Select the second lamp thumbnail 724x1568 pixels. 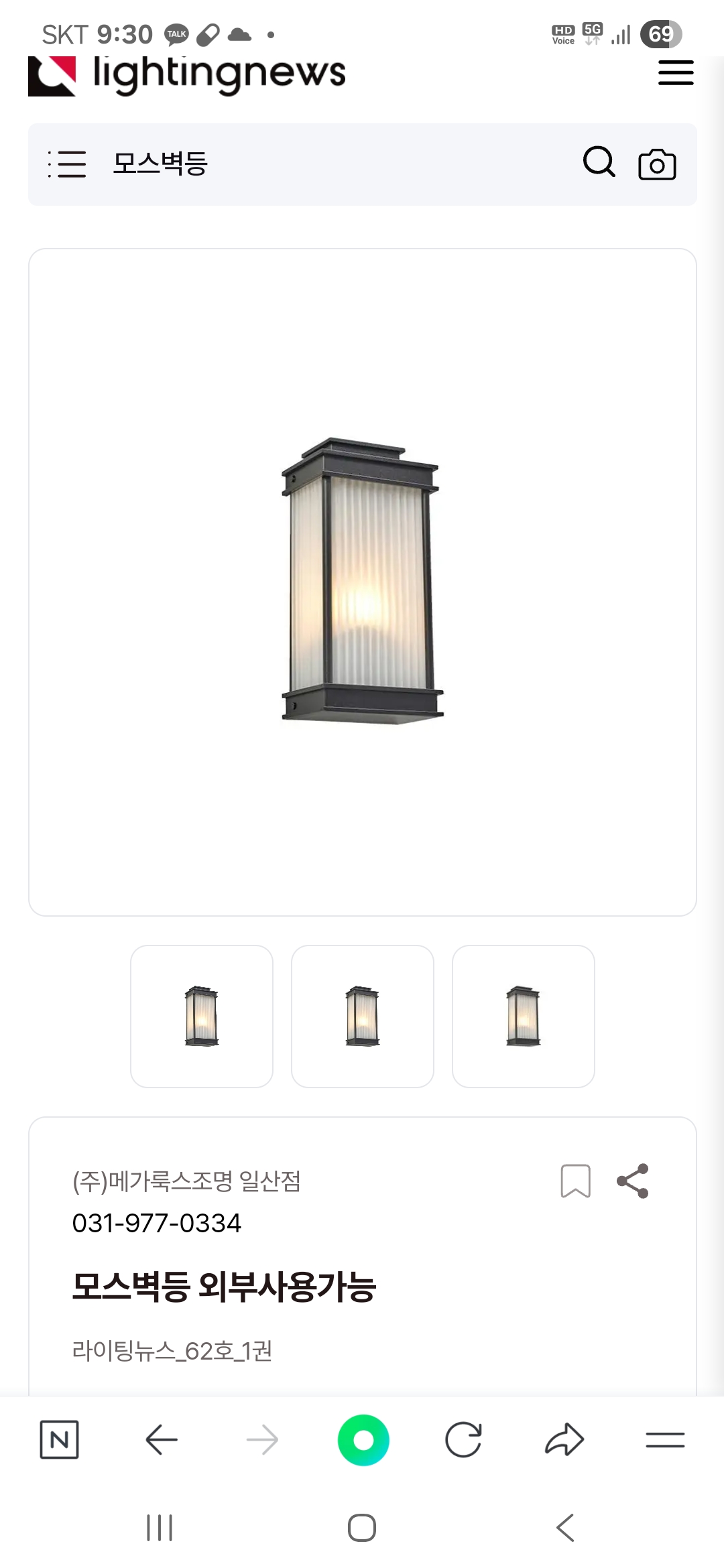click(363, 1016)
